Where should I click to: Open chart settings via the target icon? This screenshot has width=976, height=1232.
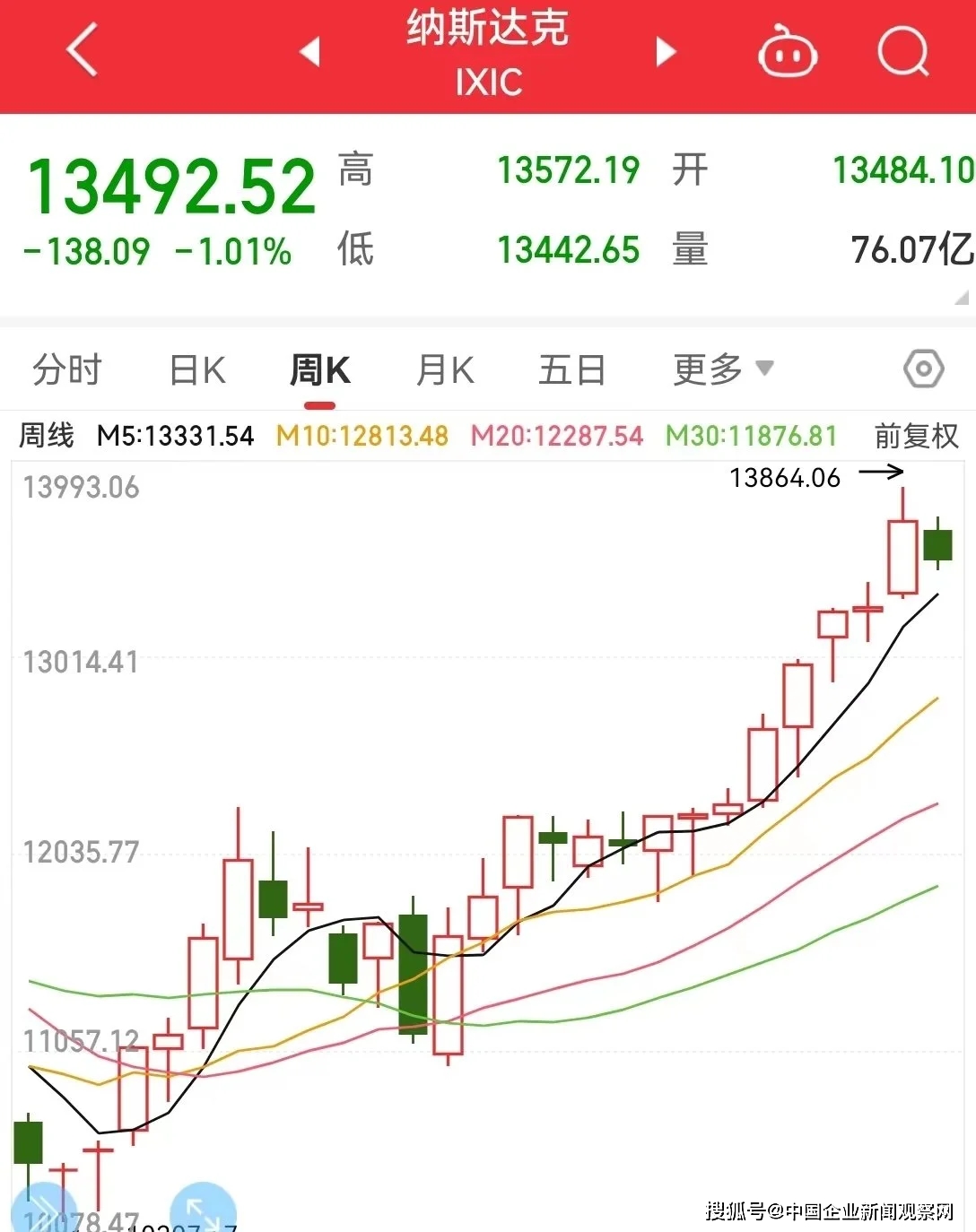click(x=923, y=369)
